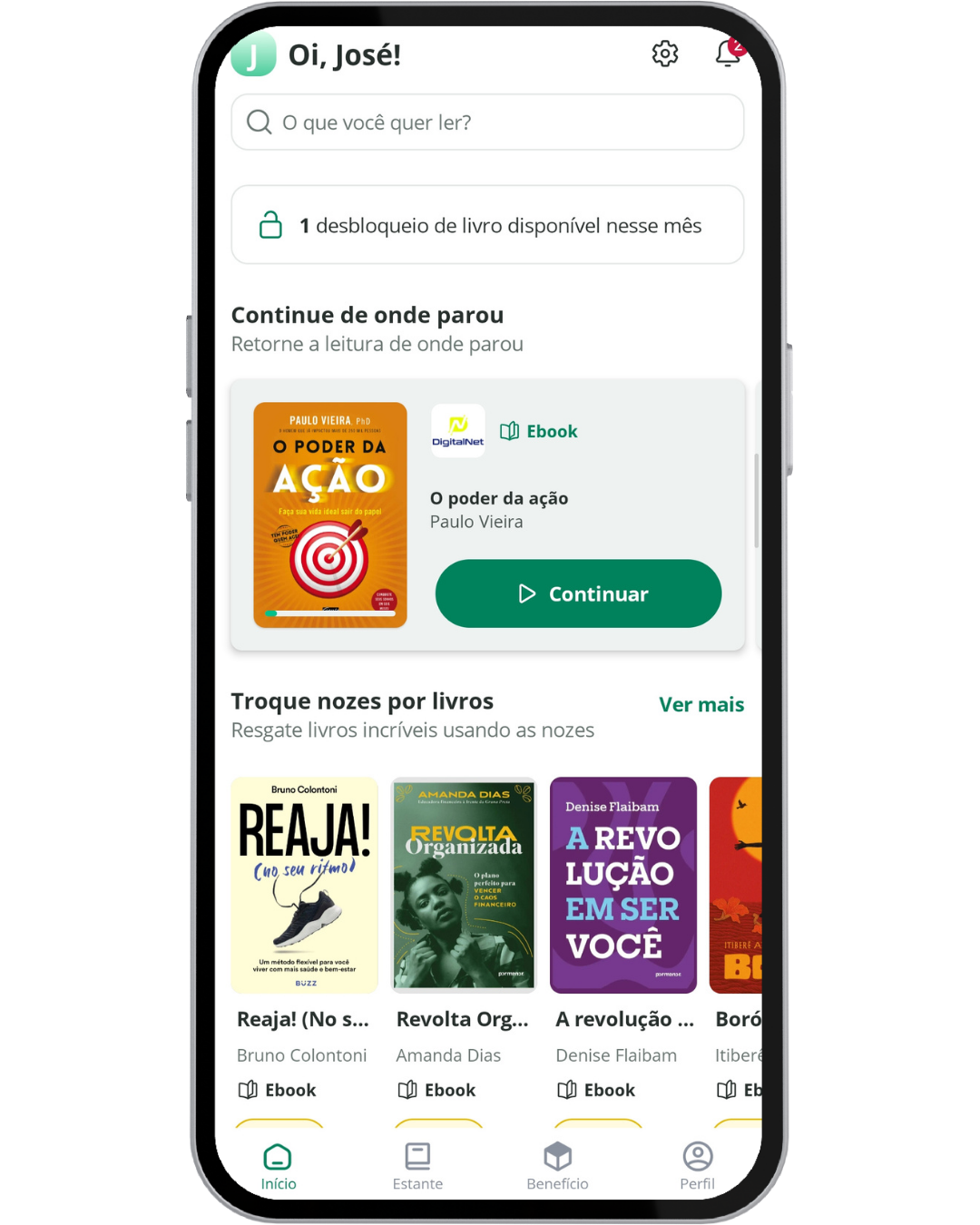Open Revolta Organizada by Amanda Dias
The height and width of the screenshot is (1225, 980).
click(x=464, y=885)
